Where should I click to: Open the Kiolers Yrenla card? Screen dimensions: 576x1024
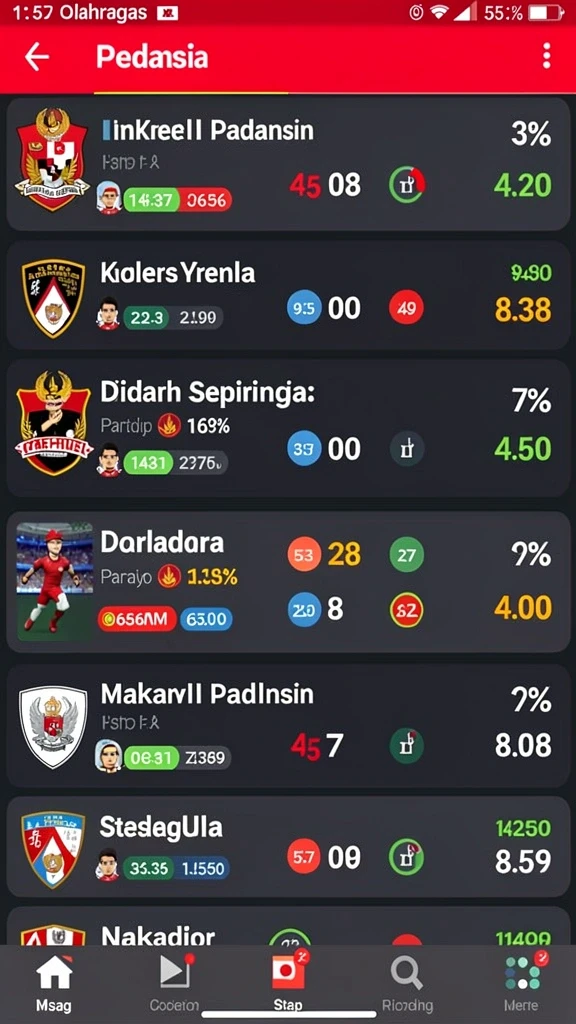[x=288, y=295]
